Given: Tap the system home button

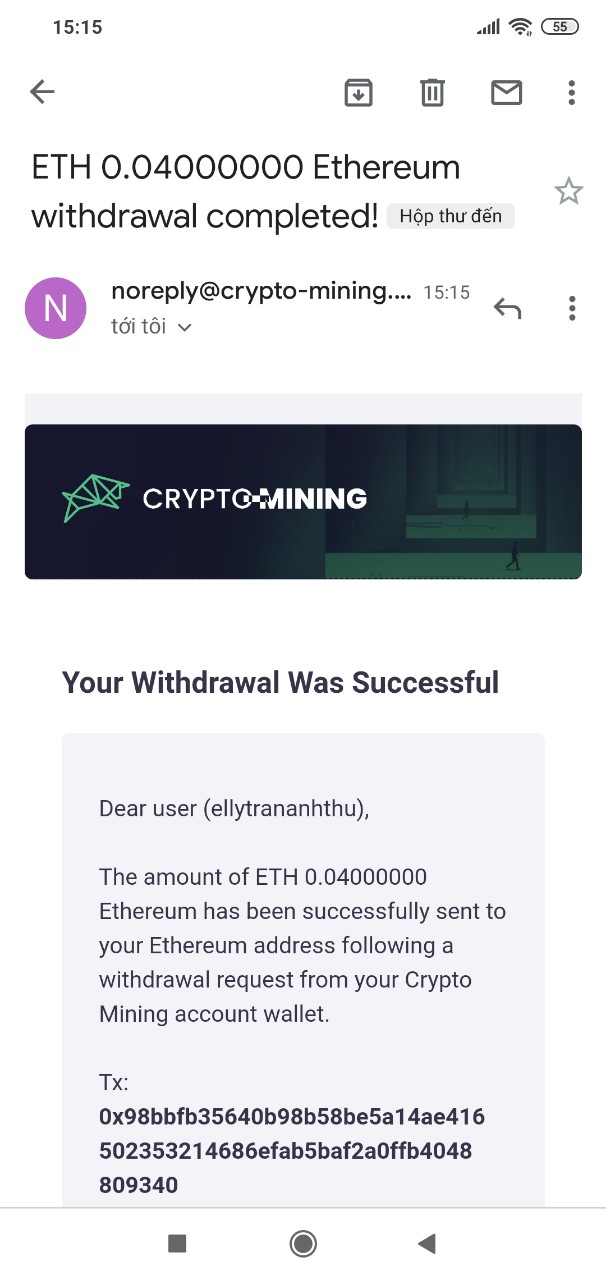Looking at the screenshot, I should click(x=303, y=1243).
